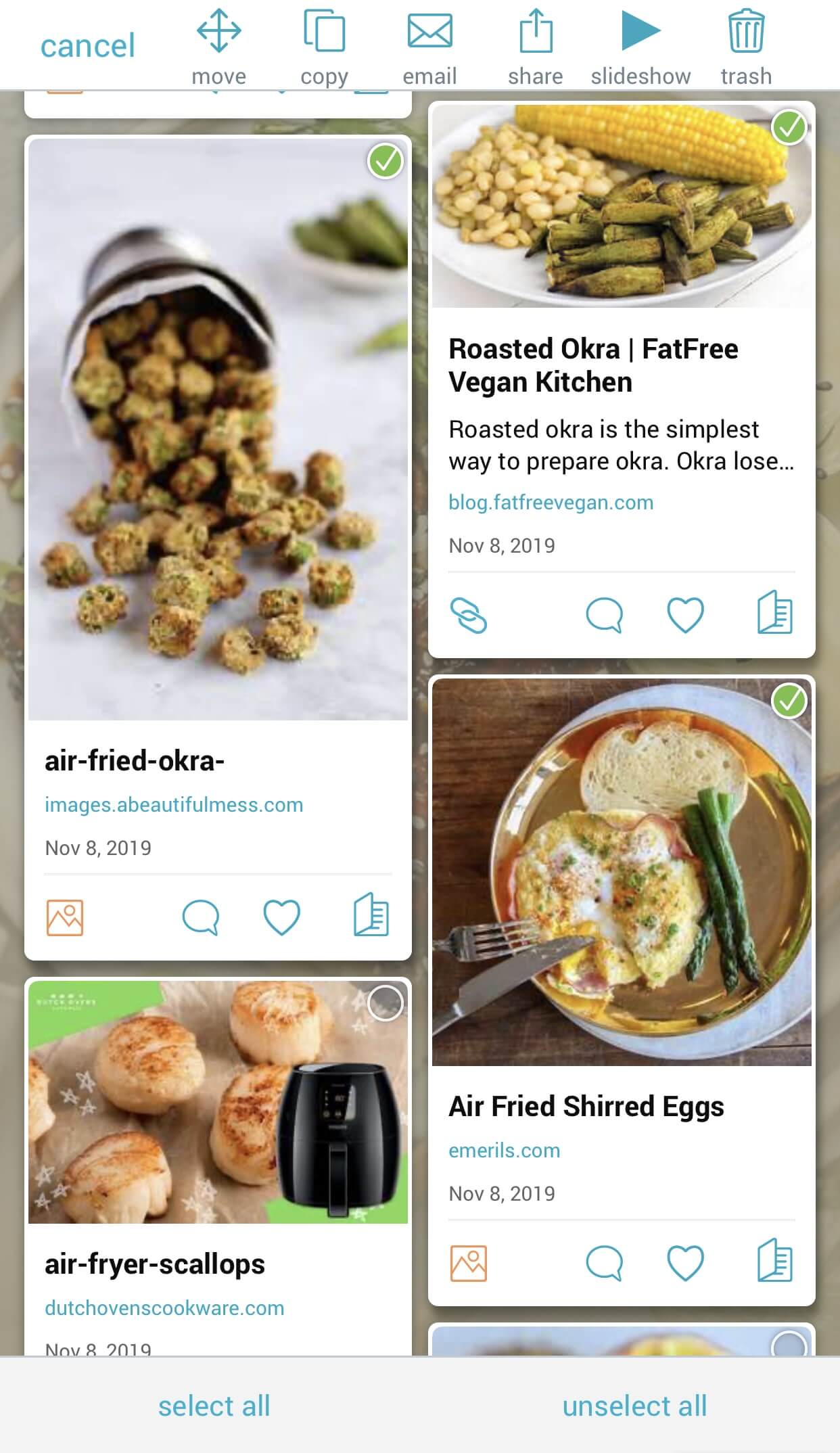Viewport: 840px width, 1453px height.
Task: Cancel the selection mode
Action: (x=87, y=46)
